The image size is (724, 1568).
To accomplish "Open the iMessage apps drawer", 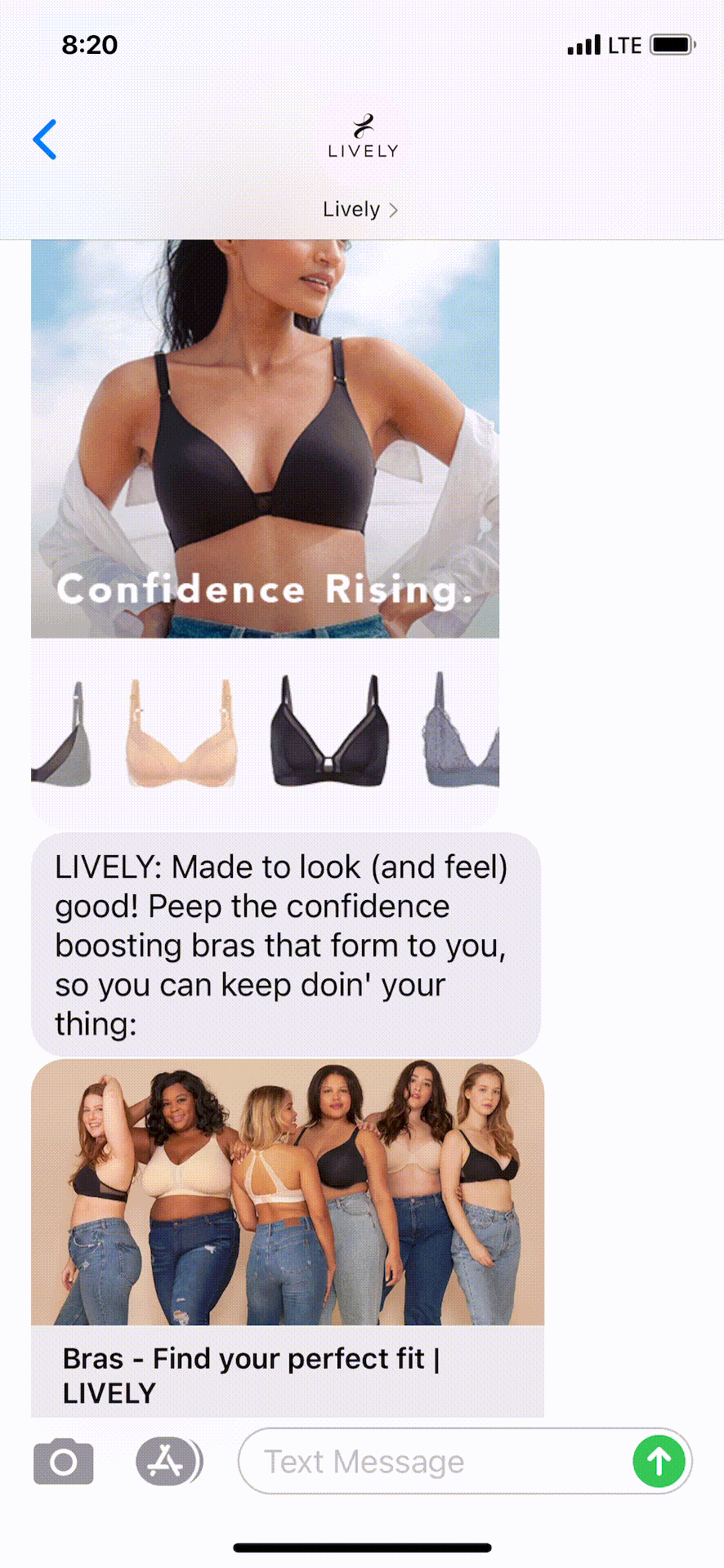I will pos(168,1462).
